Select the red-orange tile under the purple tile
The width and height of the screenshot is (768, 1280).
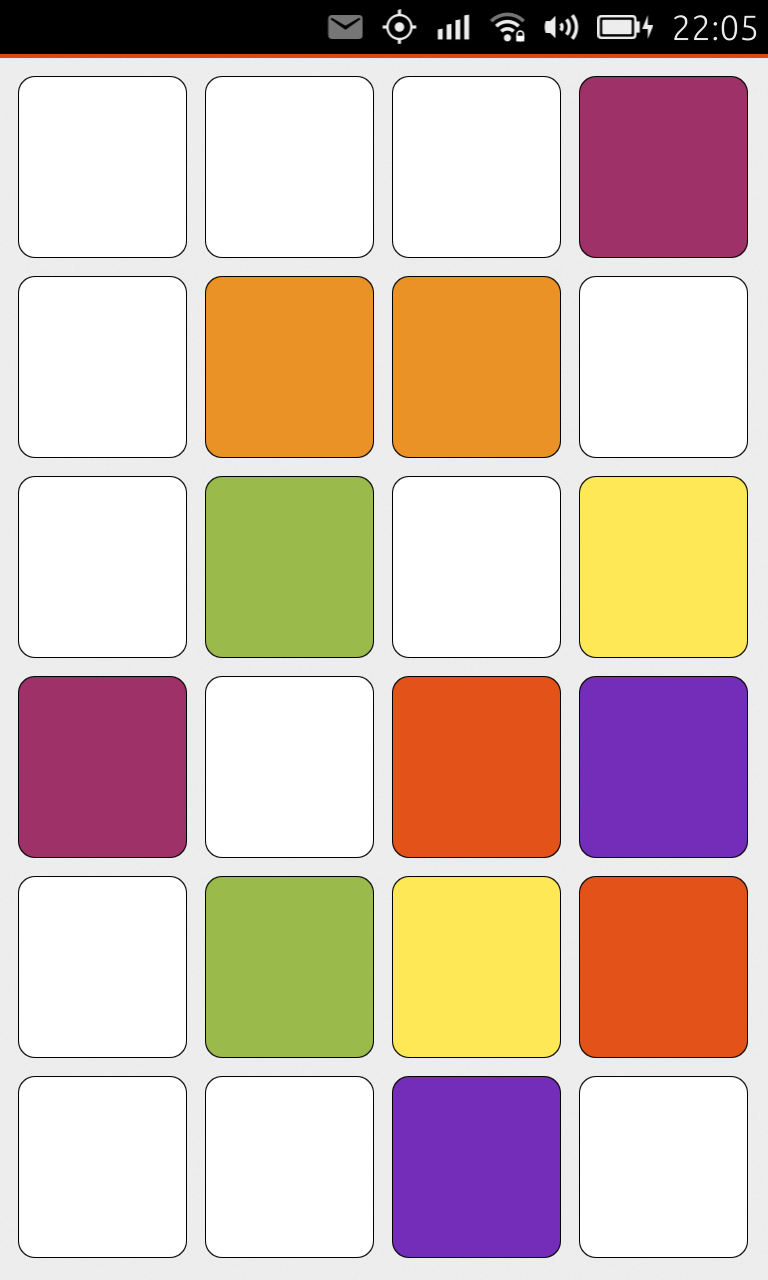[x=663, y=967]
